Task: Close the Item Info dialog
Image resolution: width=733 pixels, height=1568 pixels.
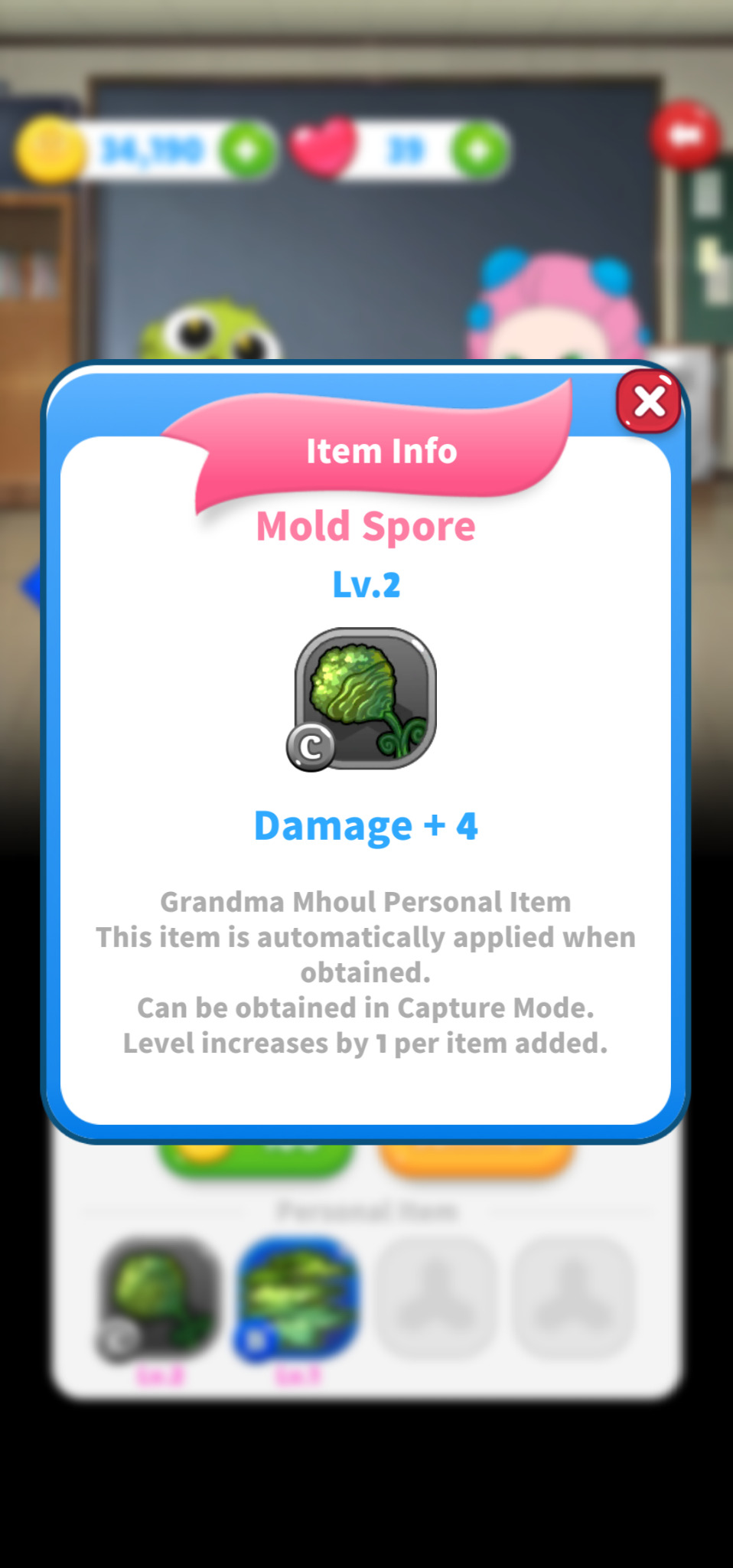Action: click(x=649, y=401)
